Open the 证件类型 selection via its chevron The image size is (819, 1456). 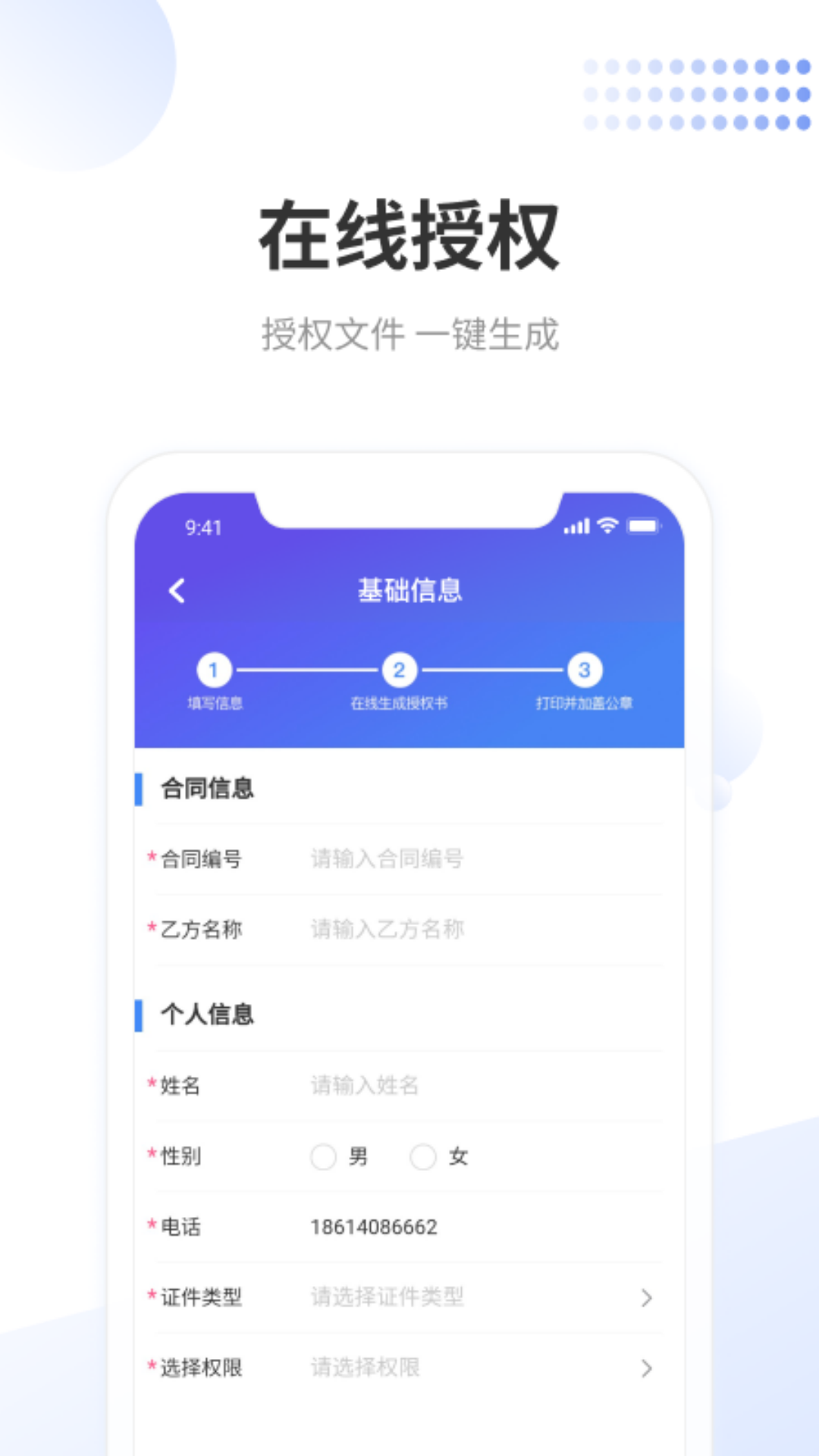[646, 1298]
